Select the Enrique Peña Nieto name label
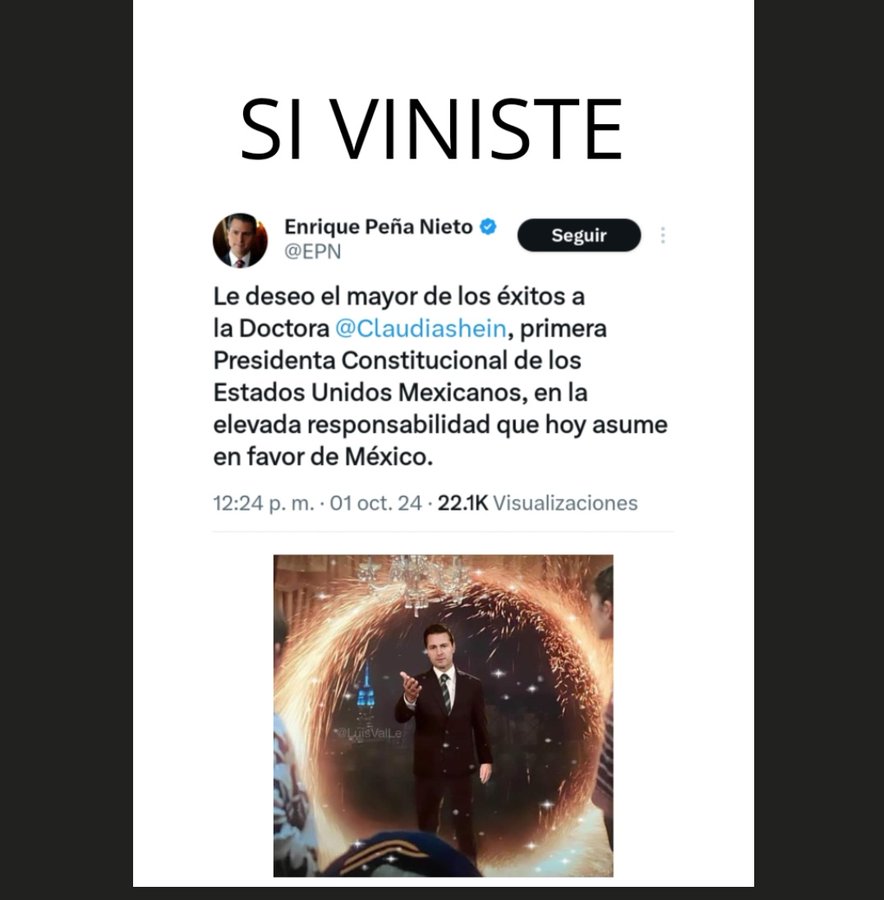Viewport: 884px width, 900px height. pos(378,226)
